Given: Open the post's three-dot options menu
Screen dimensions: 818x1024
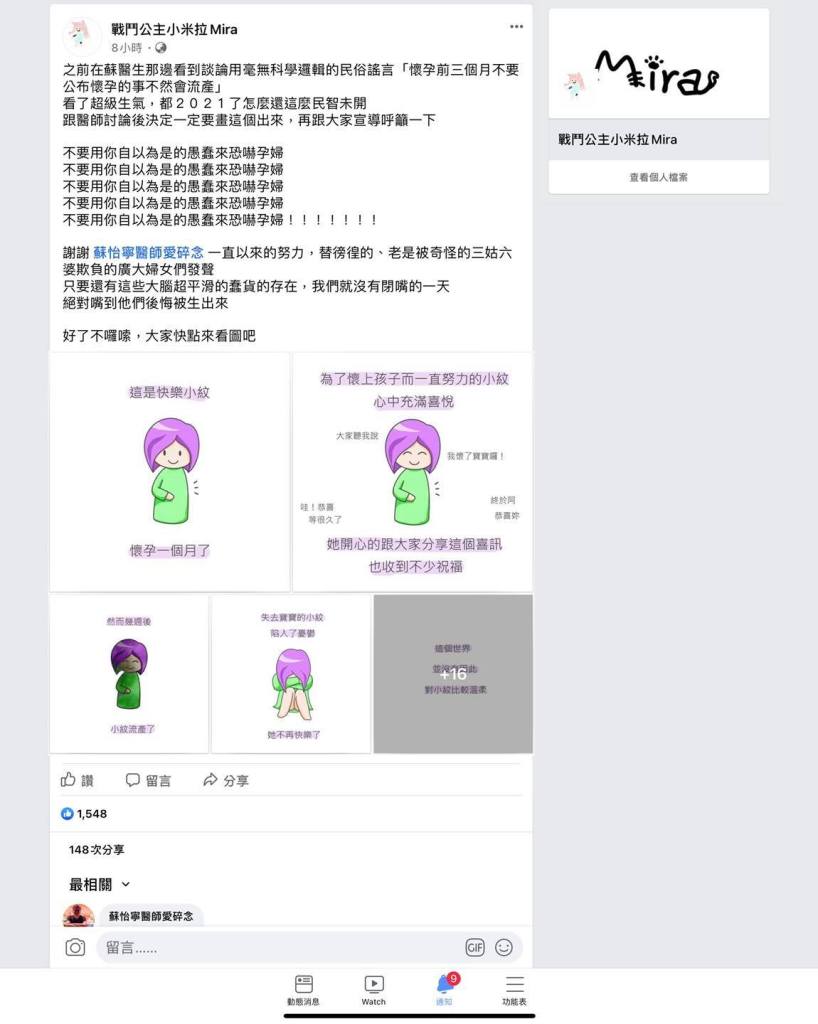Looking at the screenshot, I should (x=516, y=27).
